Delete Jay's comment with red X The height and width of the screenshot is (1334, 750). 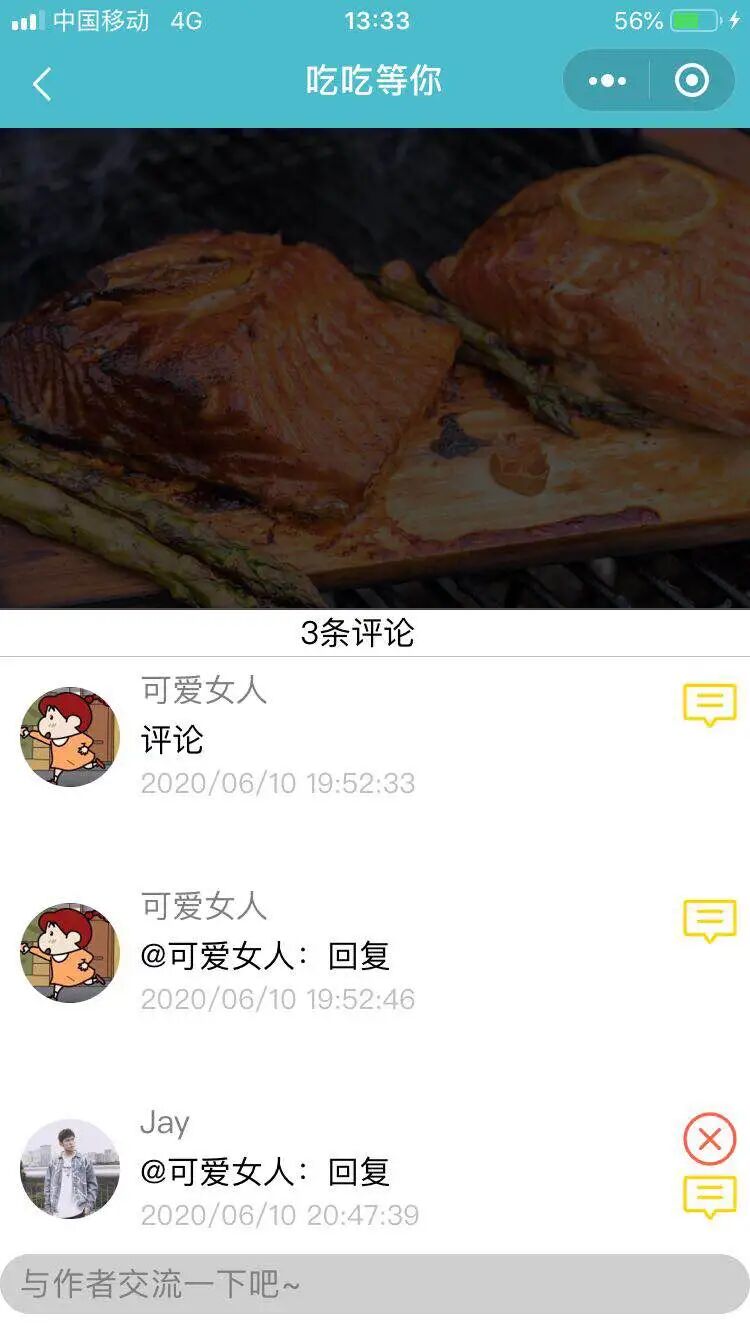click(x=709, y=1139)
